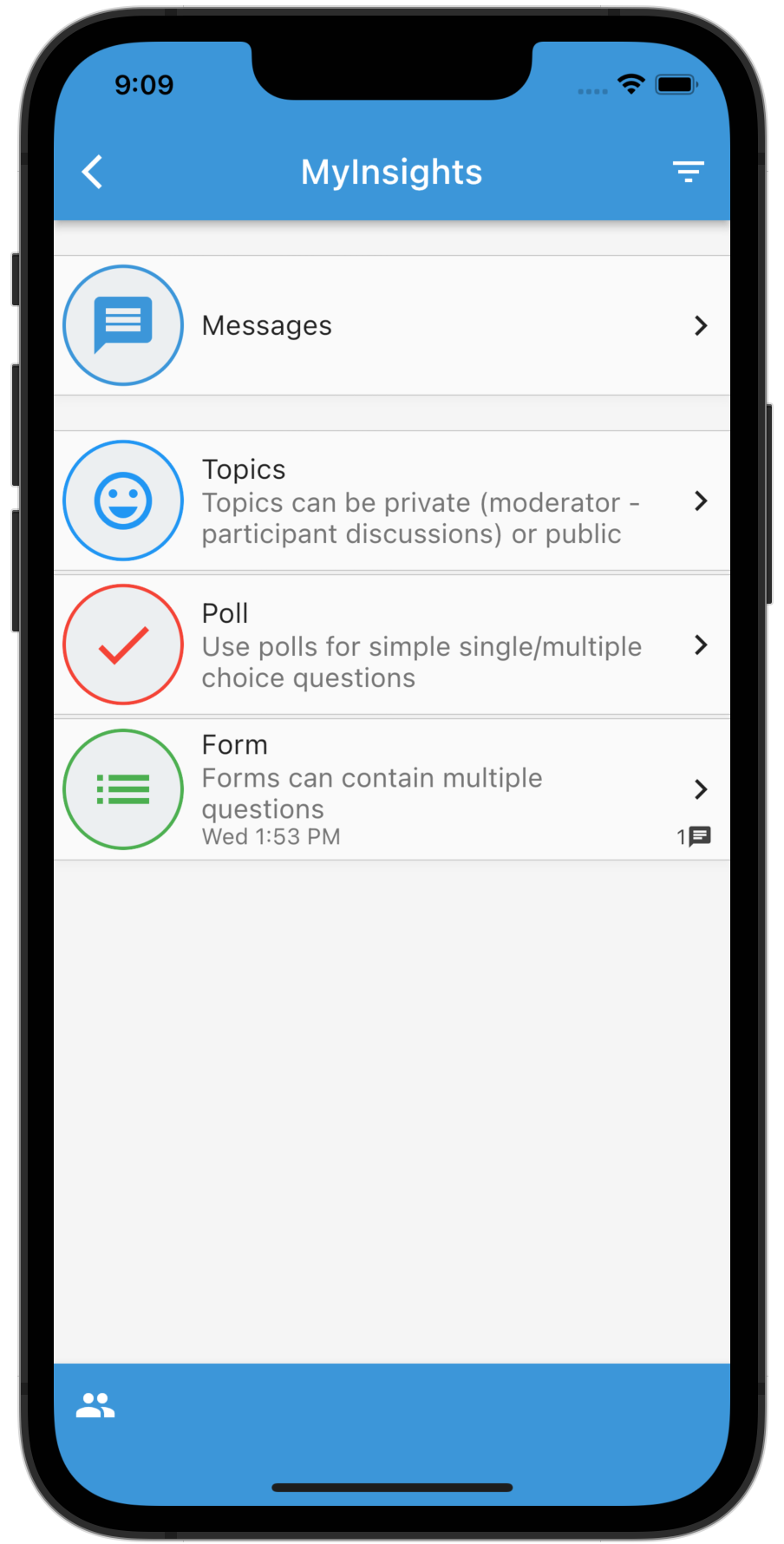Open the participants icon in bottom bar
This screenshot has width=784, height=1544.
click(95, 1405)
